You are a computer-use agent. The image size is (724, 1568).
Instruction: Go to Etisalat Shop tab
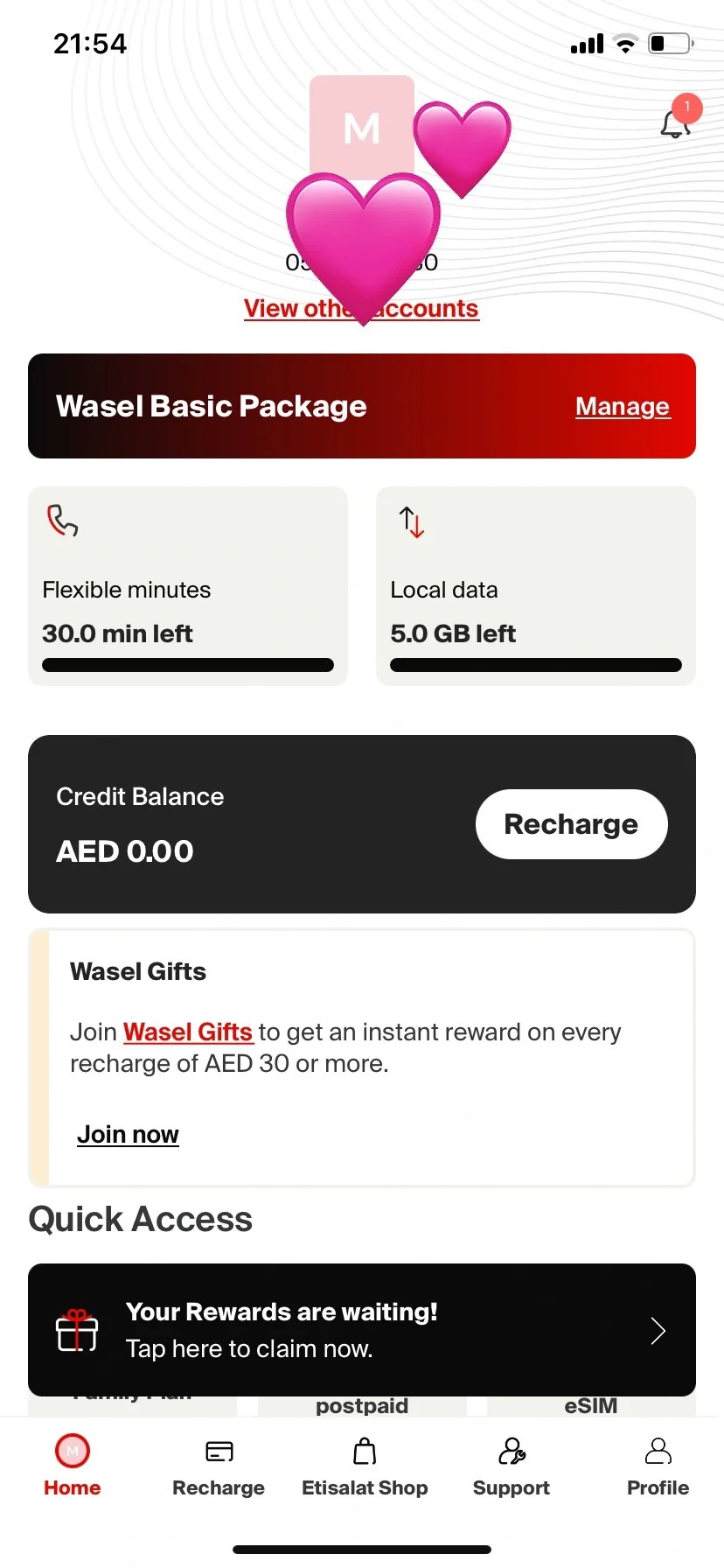(365, 1466)
